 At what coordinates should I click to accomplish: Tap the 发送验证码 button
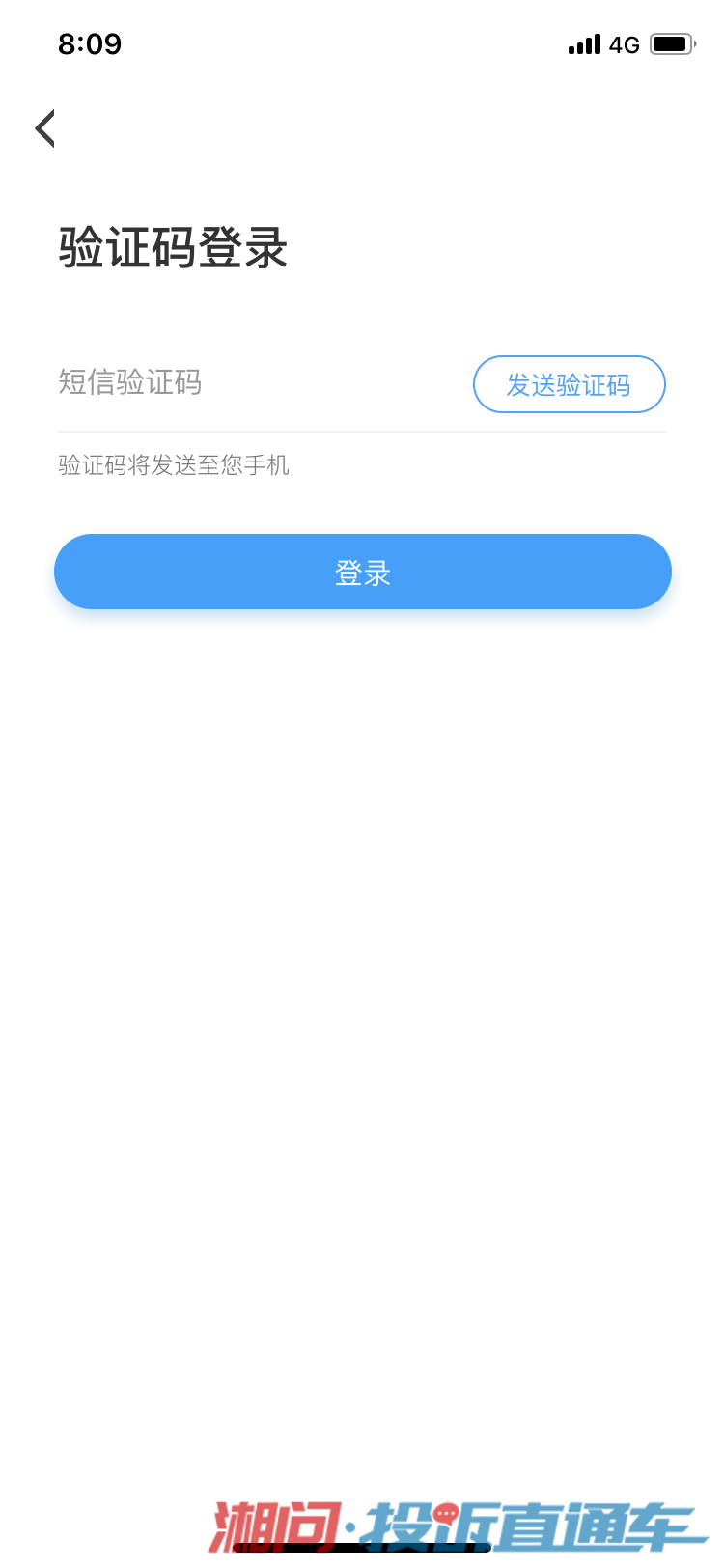(570, 384)
